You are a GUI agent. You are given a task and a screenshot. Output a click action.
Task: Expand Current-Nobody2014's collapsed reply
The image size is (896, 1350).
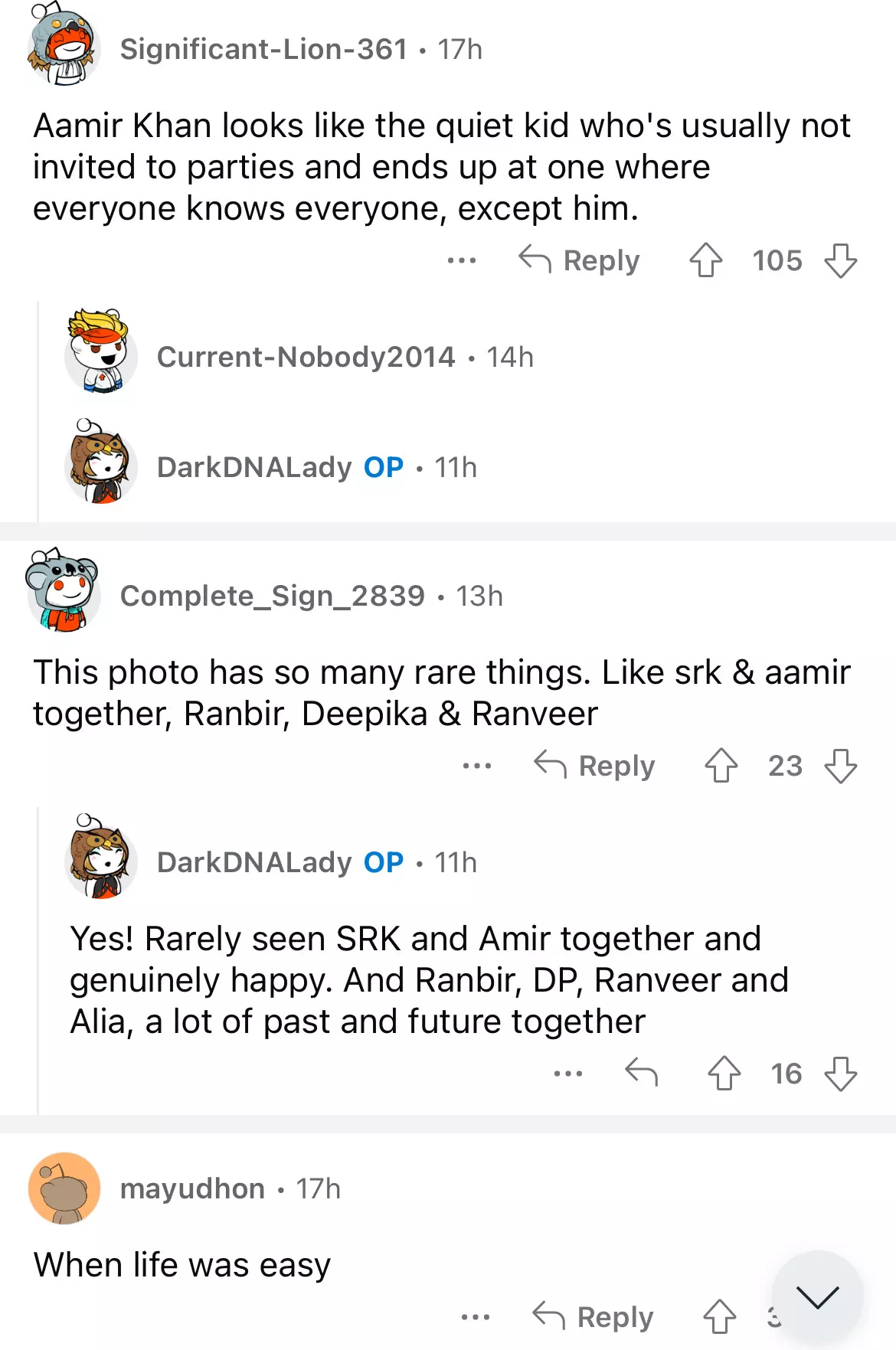(x=306, y=357)
